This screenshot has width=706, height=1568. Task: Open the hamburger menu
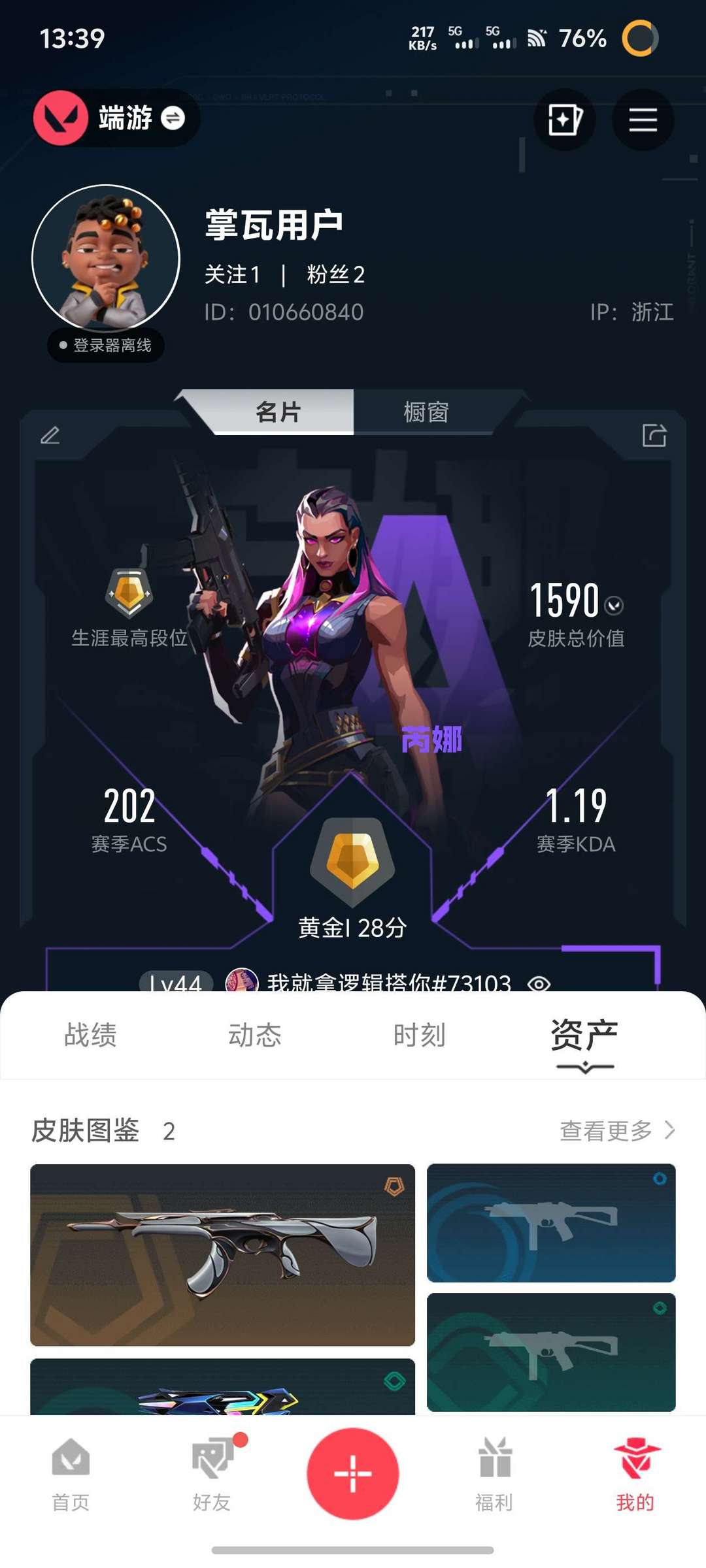643,120
